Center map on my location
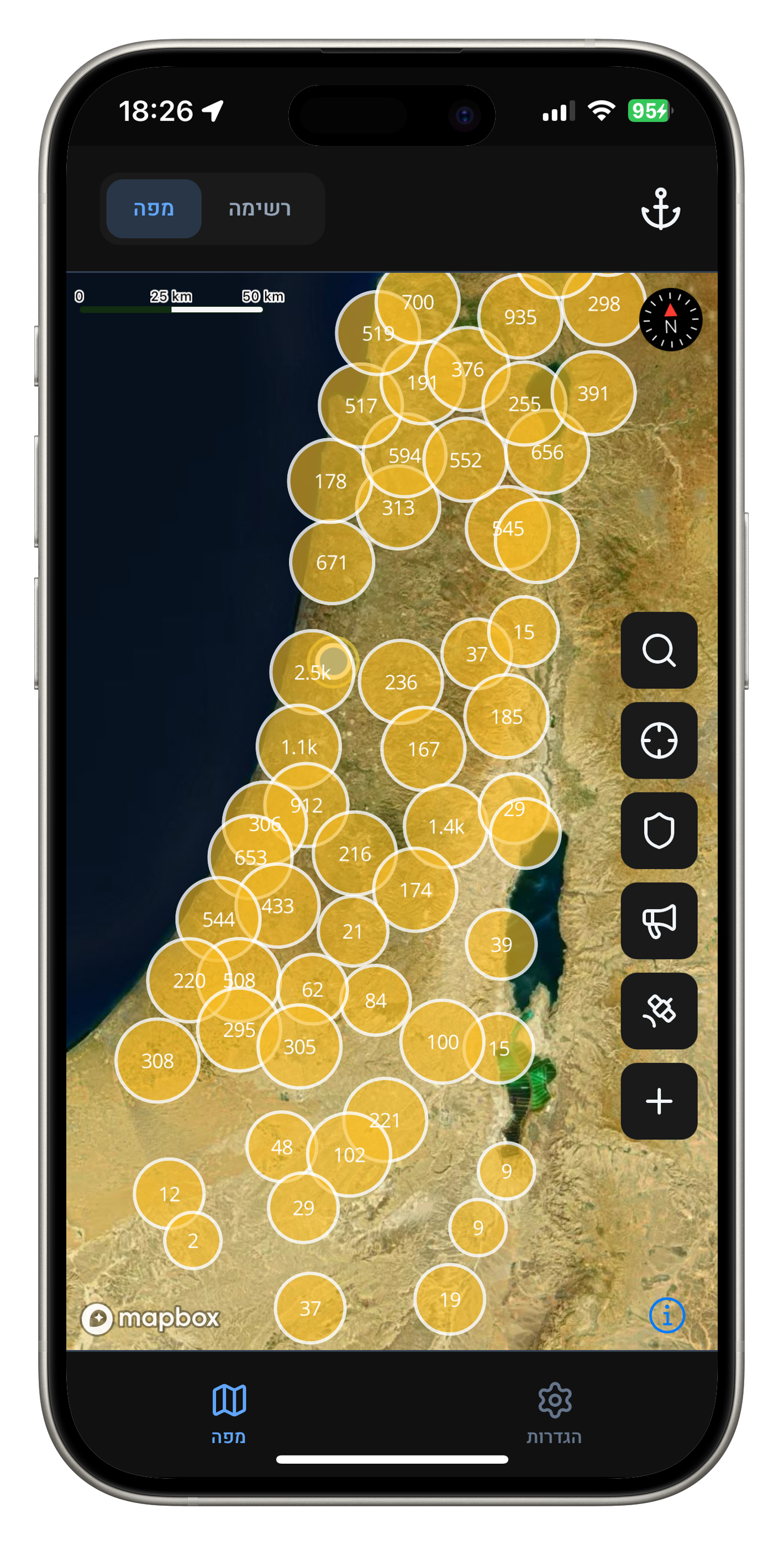Viewport: 784px width, 1545px height. pyautogui.click(x=659, y=740)
